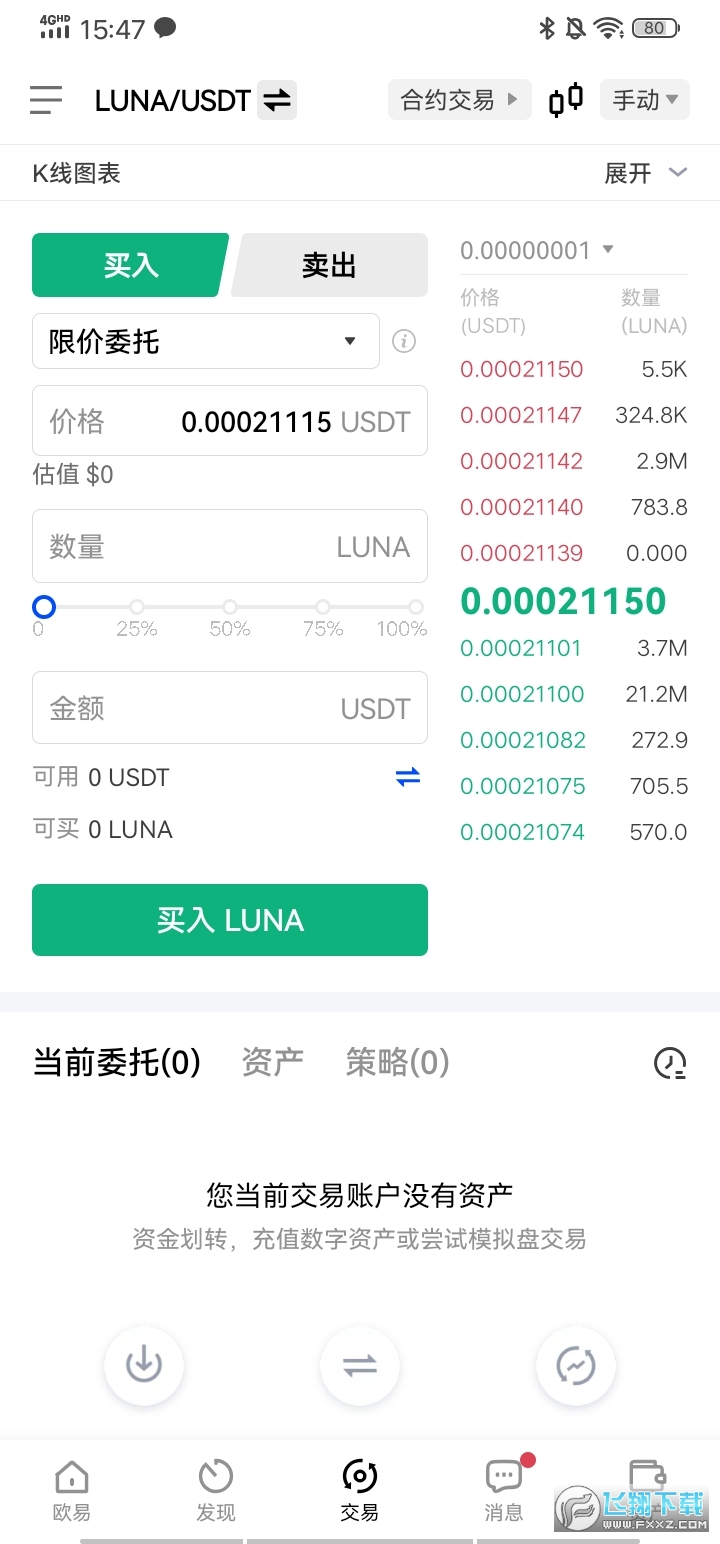Open the 手动 mode dropdown
Screen dimensions: 720x1544
coord(644,99)
